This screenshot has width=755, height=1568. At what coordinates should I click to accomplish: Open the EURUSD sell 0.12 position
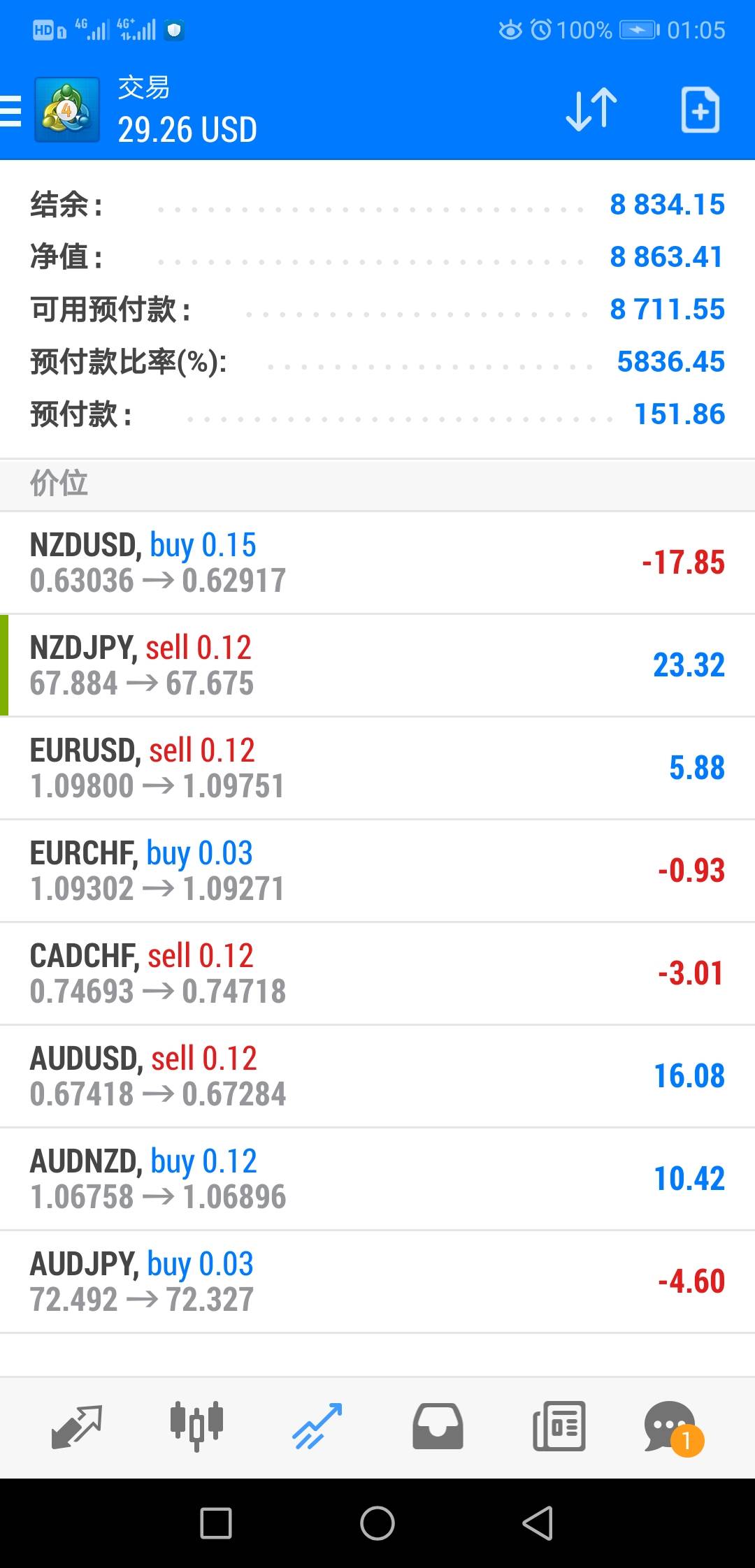(x=377, y=768)
